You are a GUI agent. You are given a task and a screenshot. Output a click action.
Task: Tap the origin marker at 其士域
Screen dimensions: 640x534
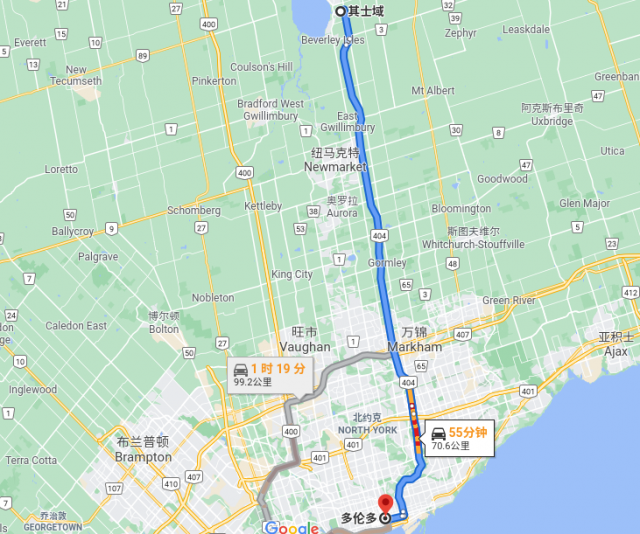[341, 12]
